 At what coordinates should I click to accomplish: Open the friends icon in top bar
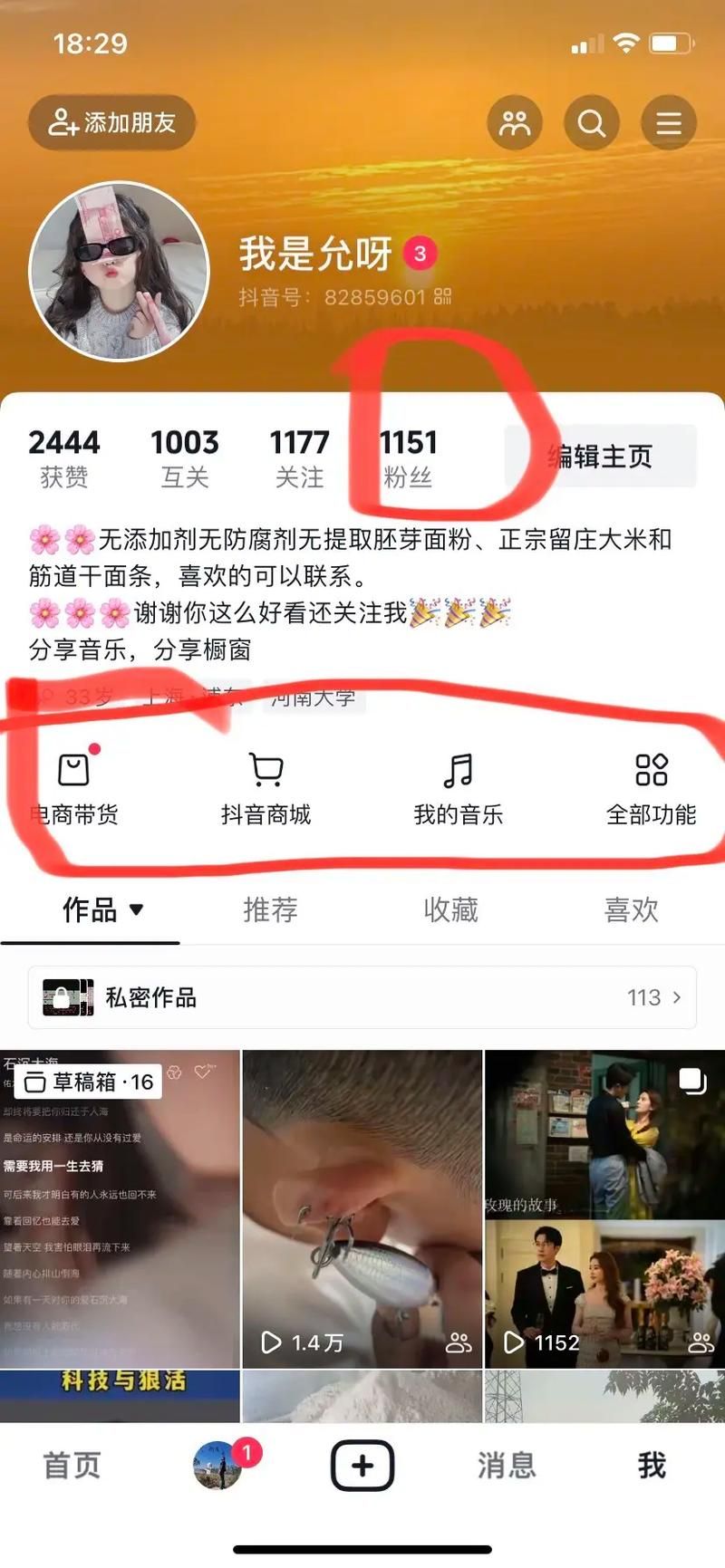point(515,122)
